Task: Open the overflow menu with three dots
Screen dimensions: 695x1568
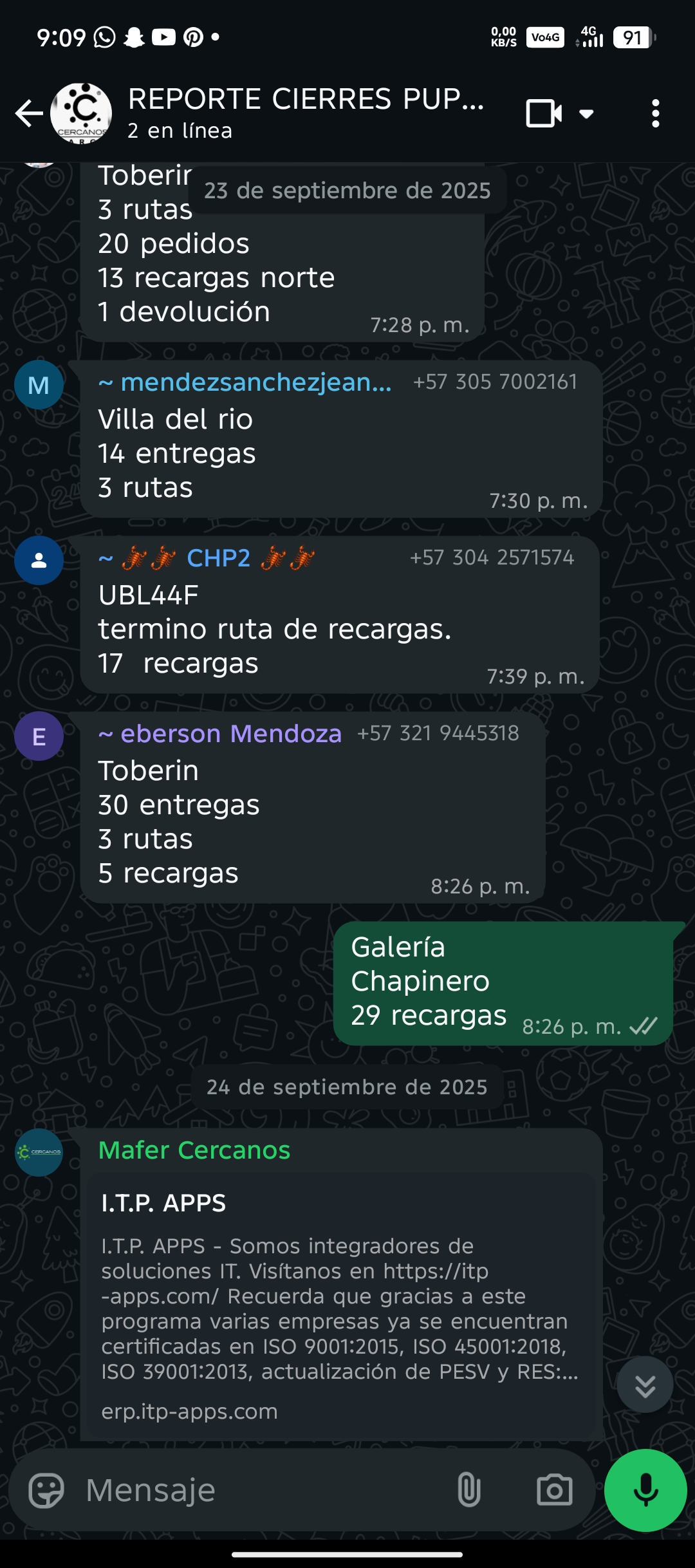Action: 655,114
